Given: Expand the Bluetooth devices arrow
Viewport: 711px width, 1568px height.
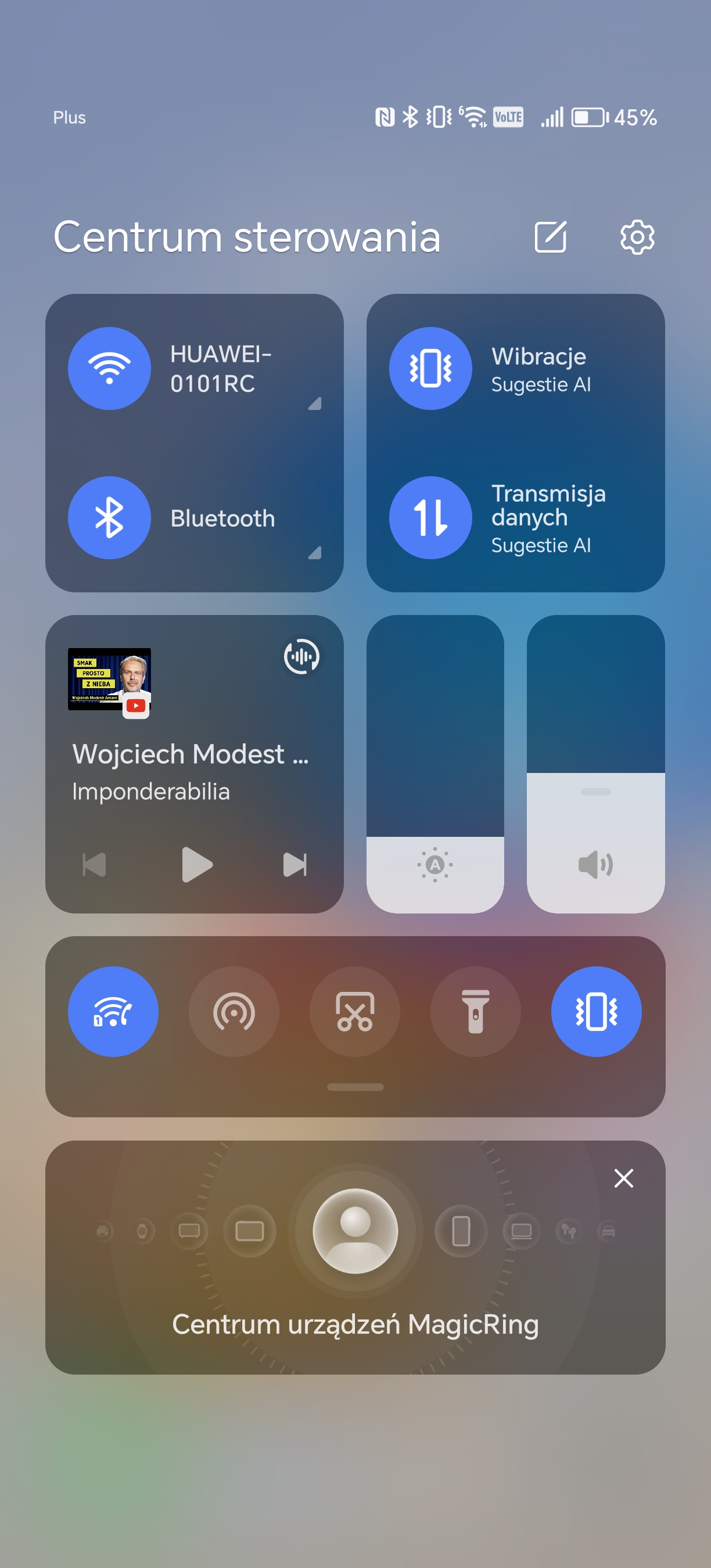Looking at the screenshot, I should coord(315,553).
